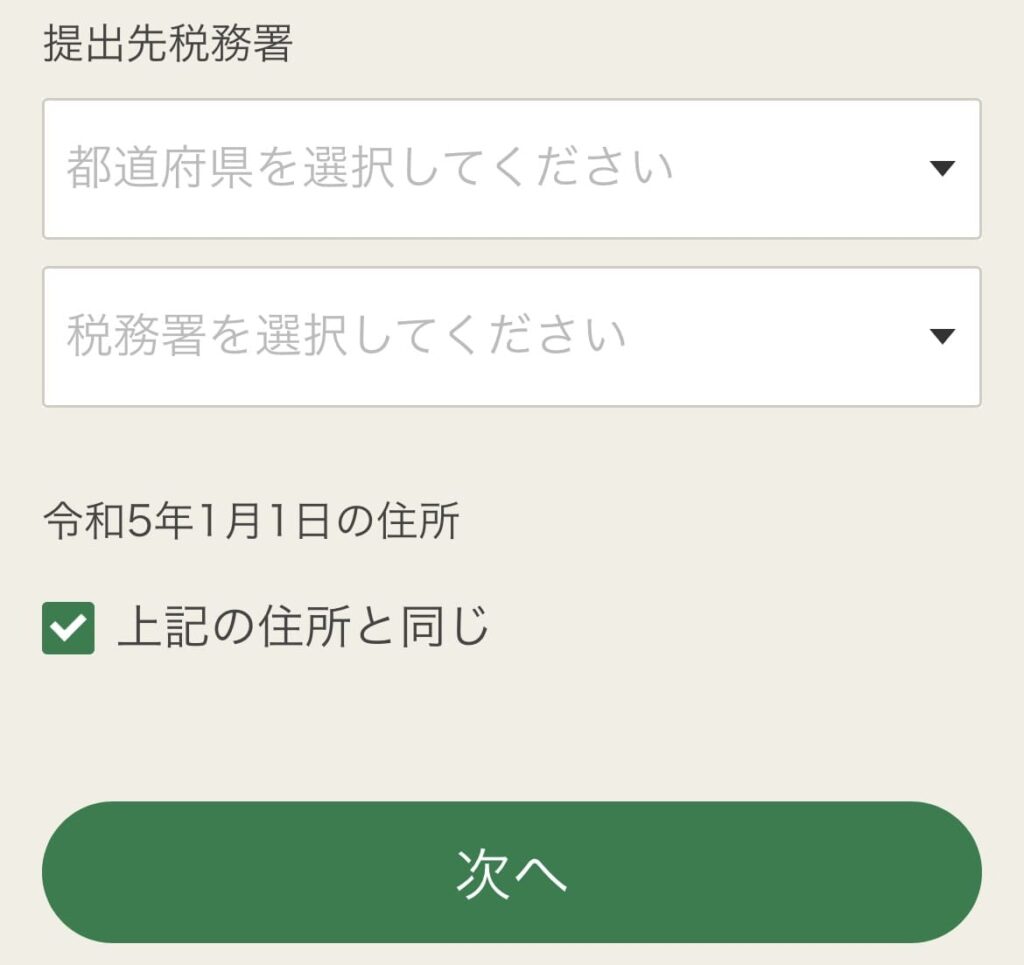Tap the 次へ button to proceed
This screenshot has height=965, width=1024.
pyautogui.click(x=511, y=872)
